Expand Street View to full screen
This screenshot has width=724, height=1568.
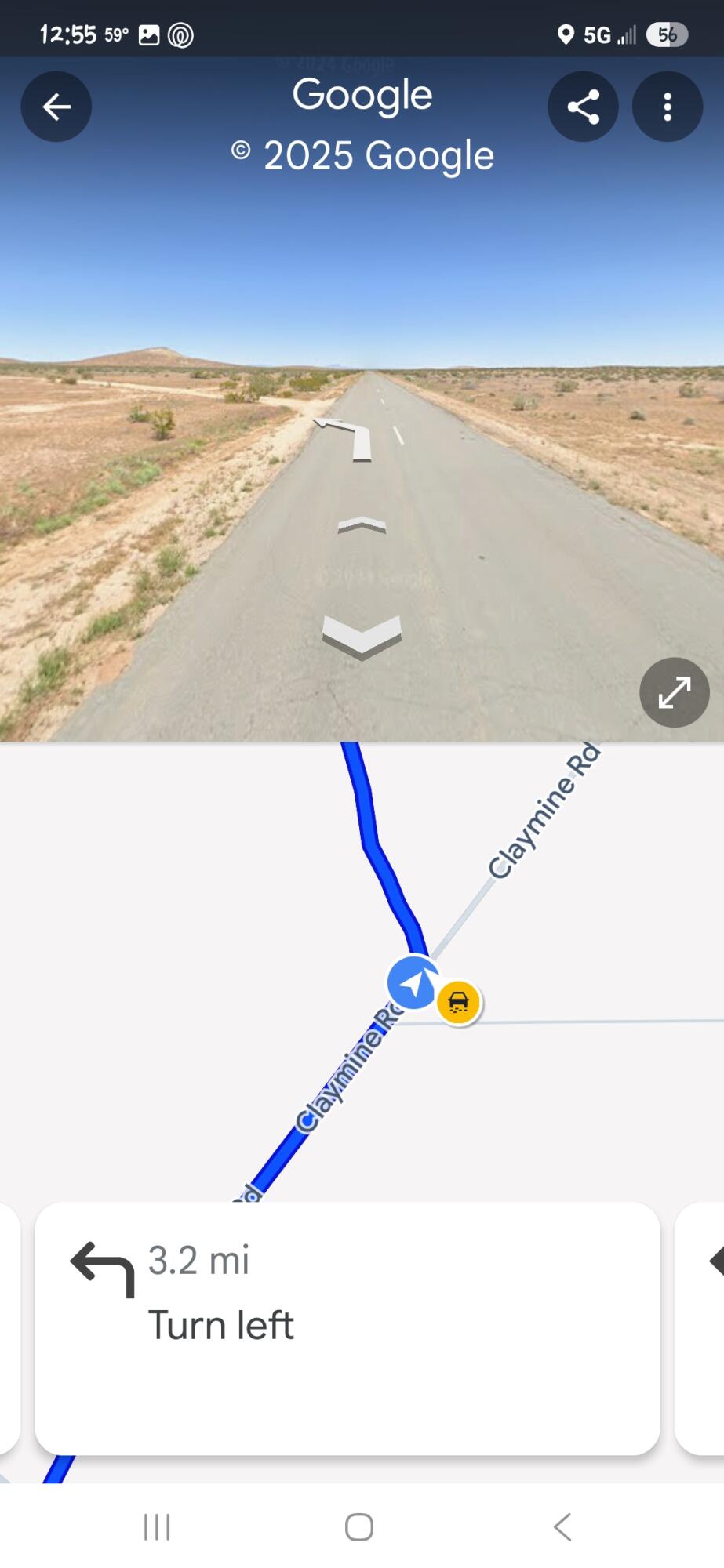point(675,692)
